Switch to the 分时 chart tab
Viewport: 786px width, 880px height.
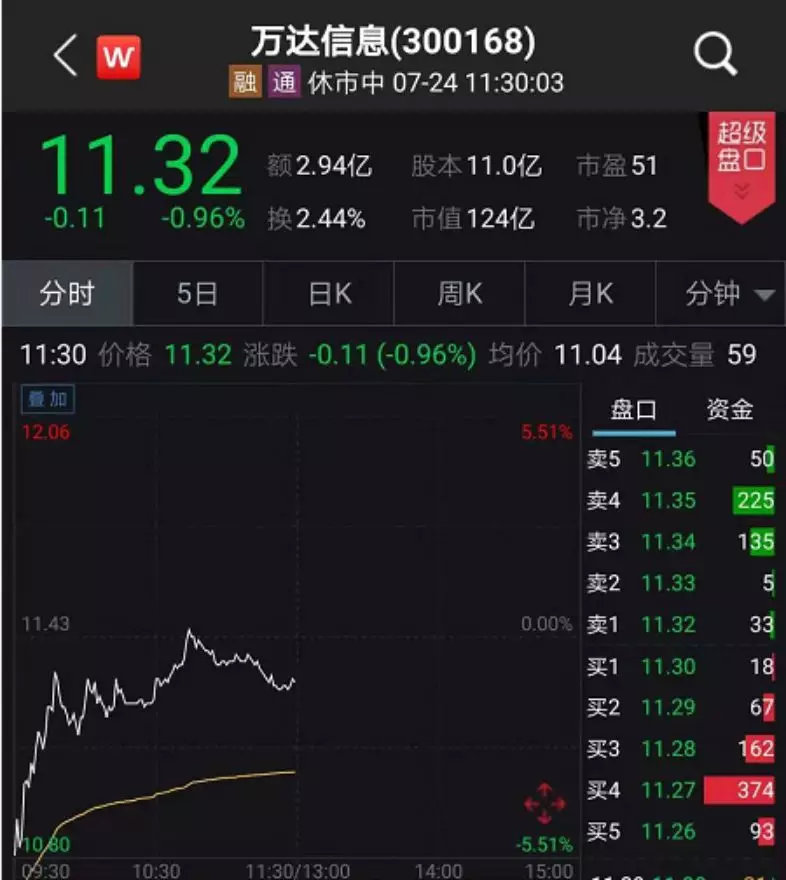point(67,294)
